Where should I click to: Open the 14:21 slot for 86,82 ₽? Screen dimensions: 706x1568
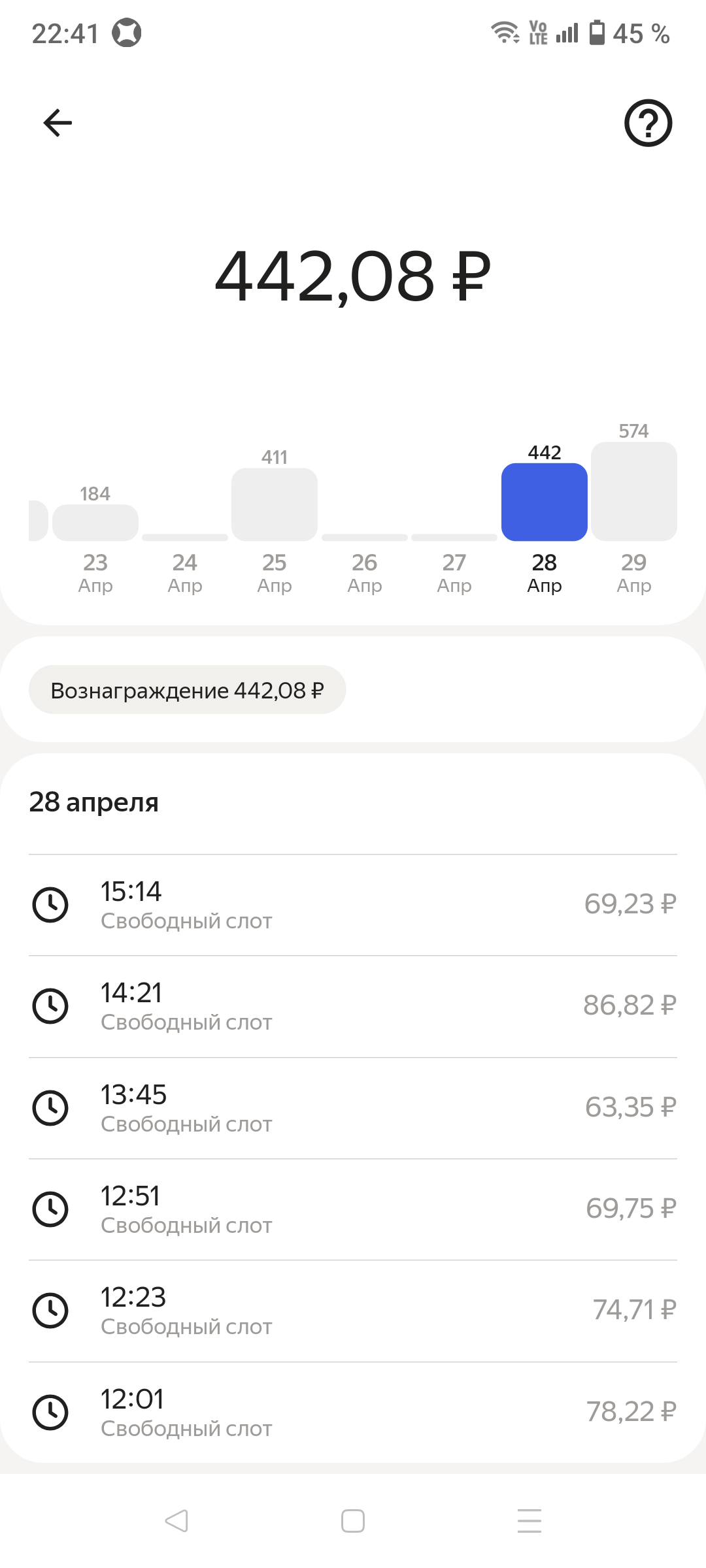point(353,1006)
